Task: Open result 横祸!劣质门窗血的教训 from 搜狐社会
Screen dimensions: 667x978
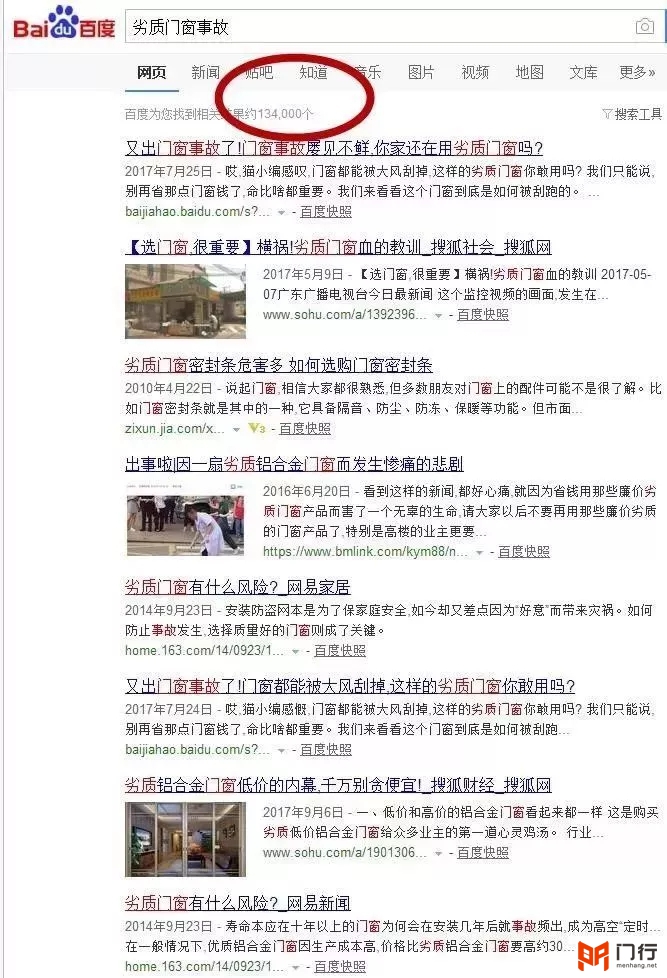Action: tap(338, 246)
